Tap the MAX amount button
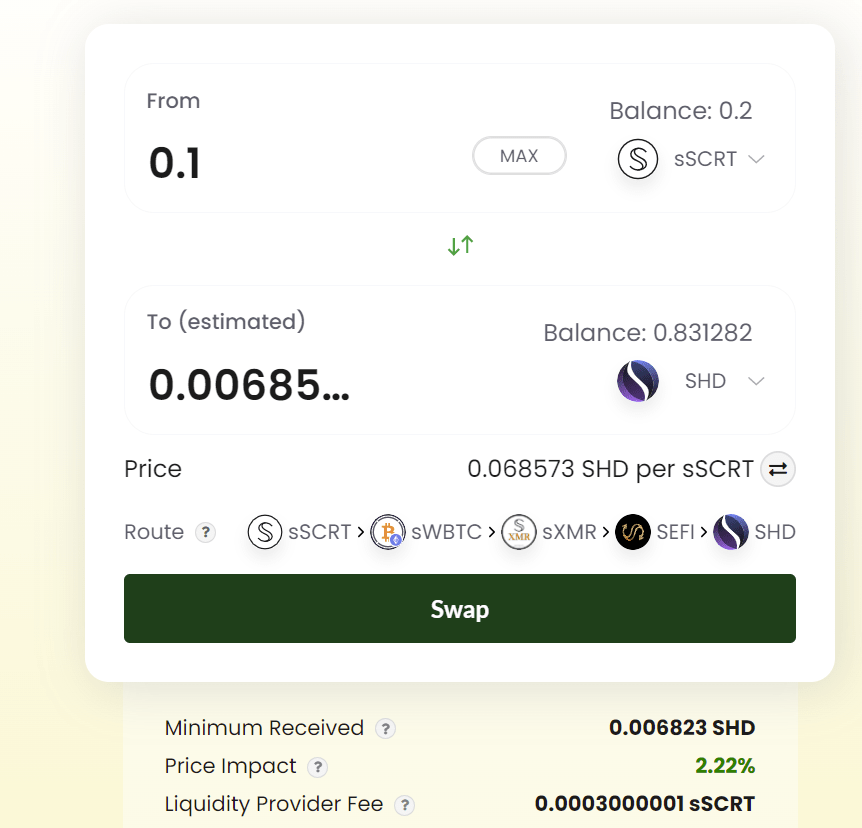Image resolution: width=862 pixels, height=828 pixels. (x=519, y=156)
